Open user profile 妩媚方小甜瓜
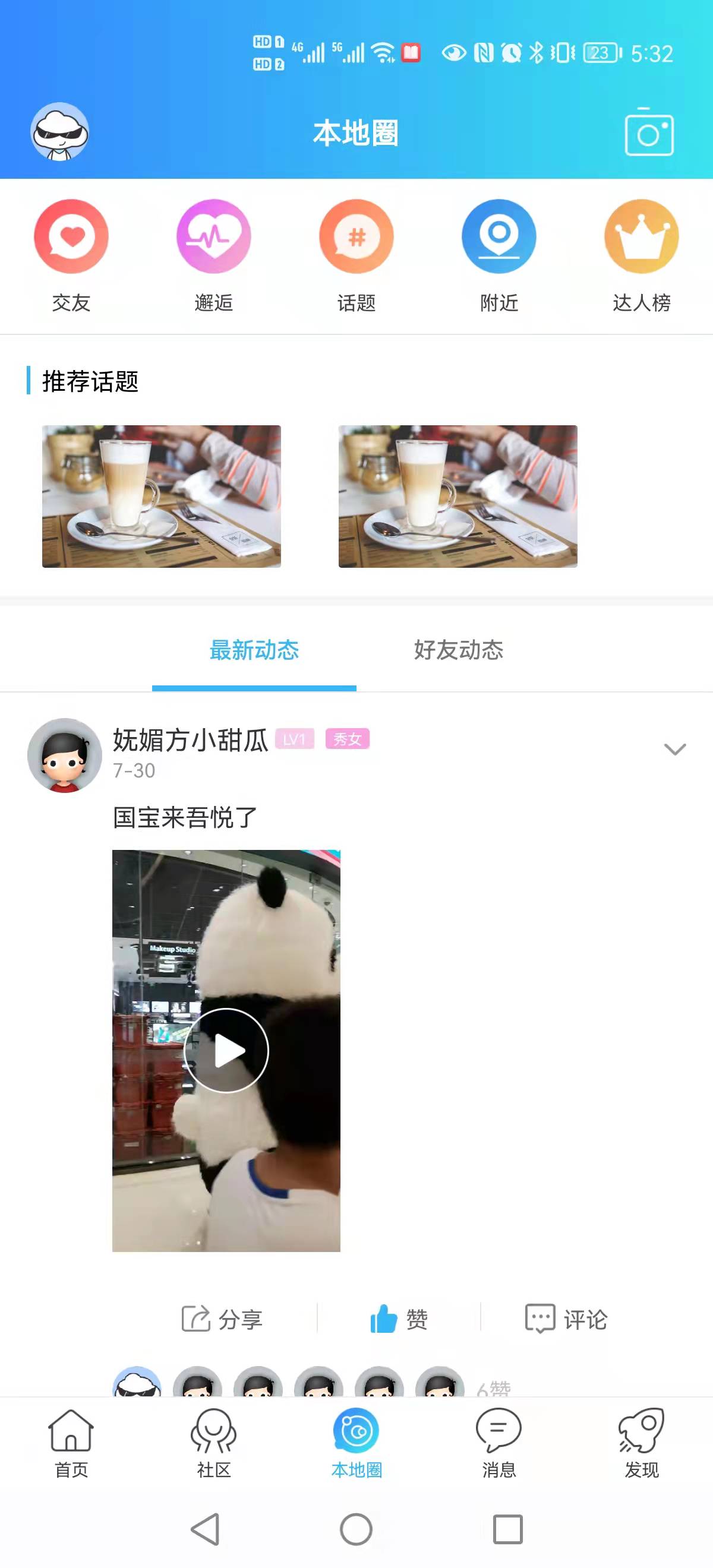 click(x=190, y=741)
